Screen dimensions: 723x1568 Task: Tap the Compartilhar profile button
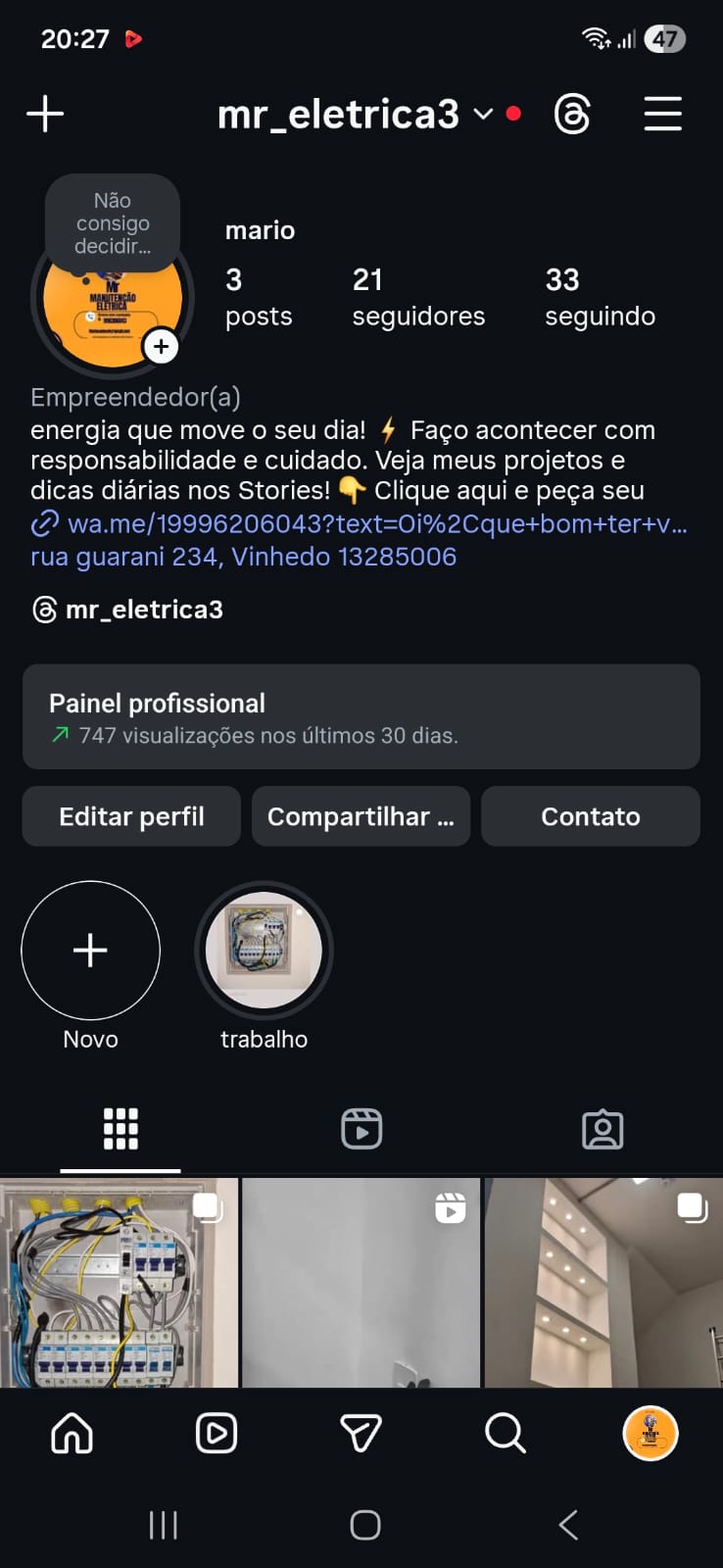pos(361,816)
